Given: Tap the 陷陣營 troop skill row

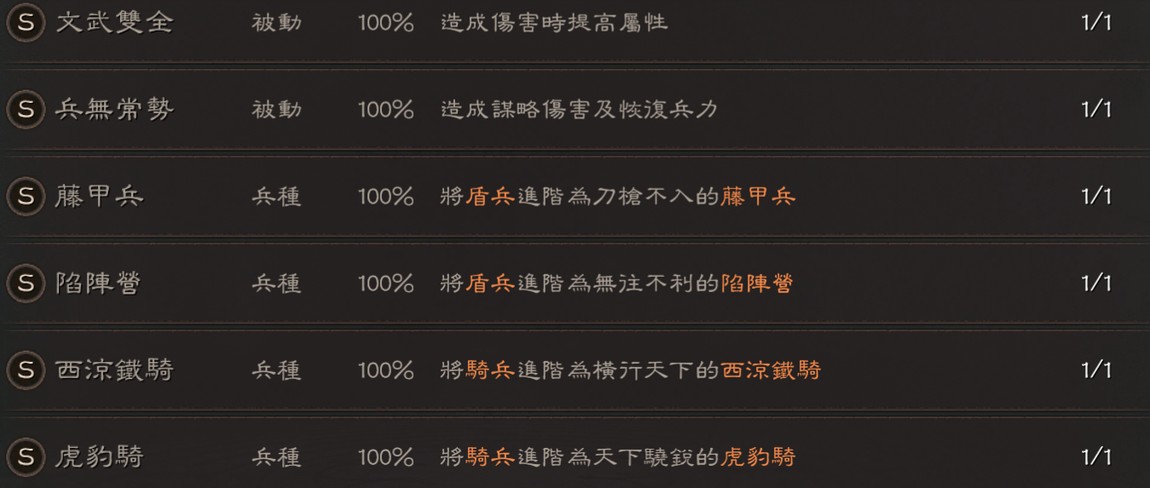Looking at the screenshot, I should pyautogui.click(x=98, y=283).
